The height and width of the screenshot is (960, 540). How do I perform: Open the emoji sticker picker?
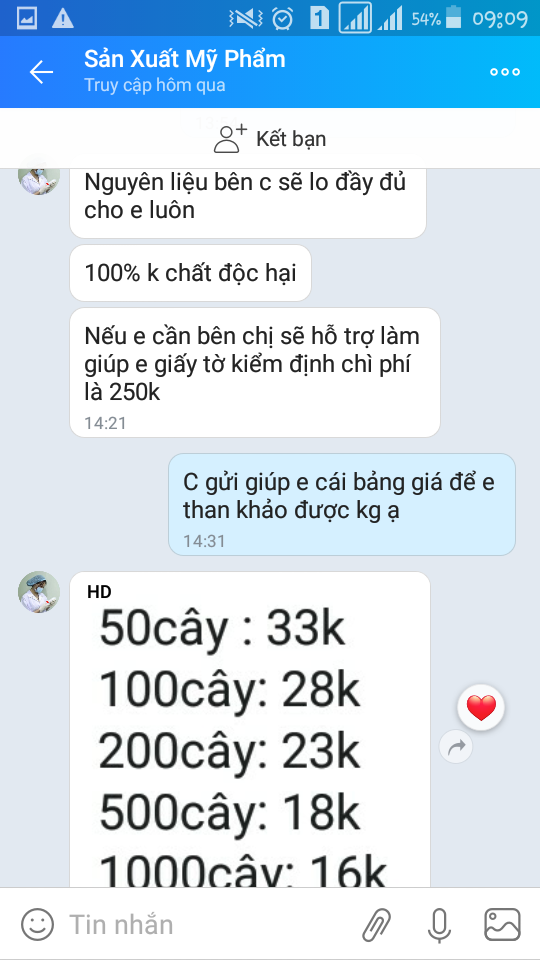coord(38,924)
